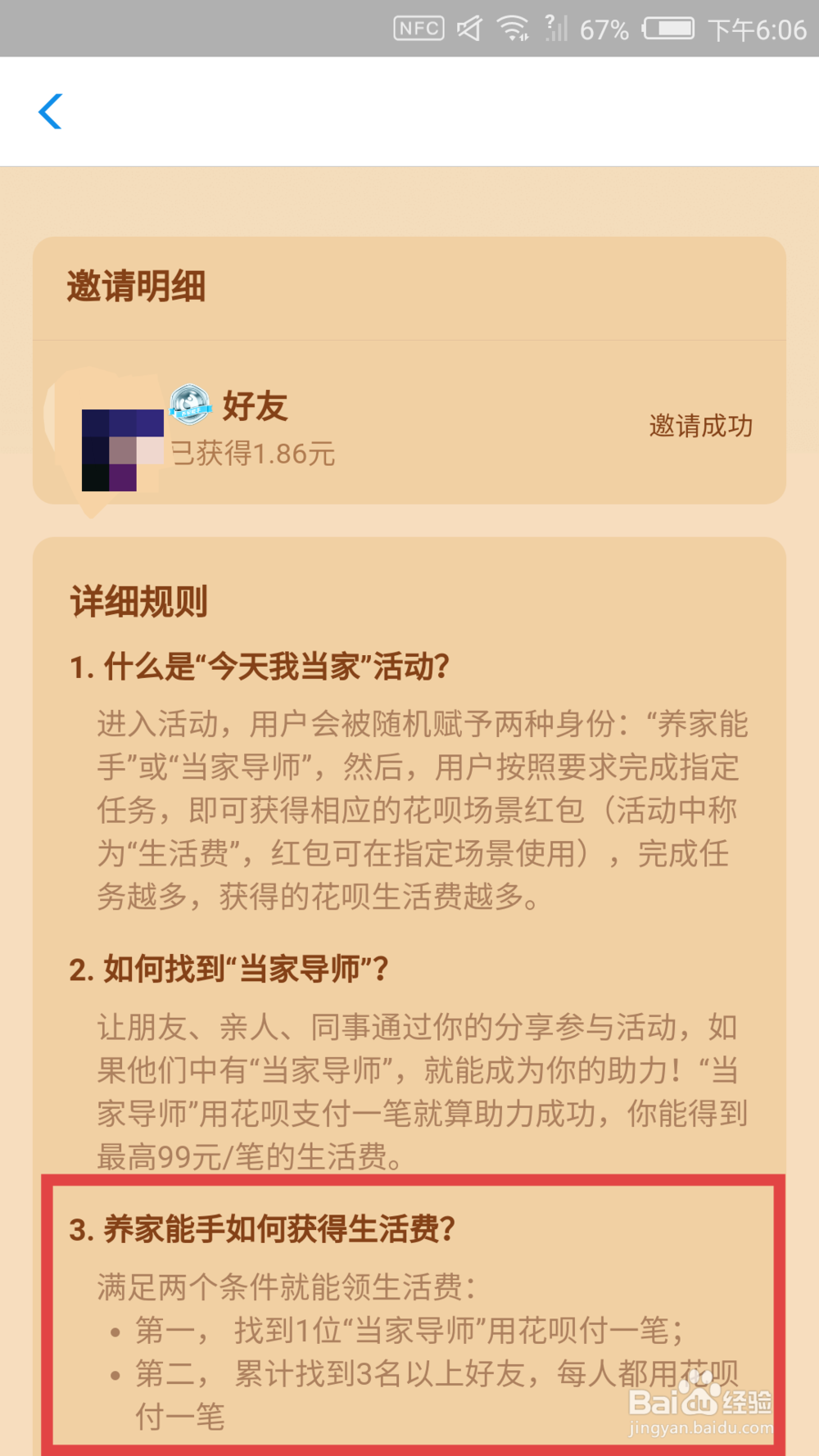Toggle Wi-Fi using the status bar icon
This screenshot has height=1456, width=819.
[513, 27]
